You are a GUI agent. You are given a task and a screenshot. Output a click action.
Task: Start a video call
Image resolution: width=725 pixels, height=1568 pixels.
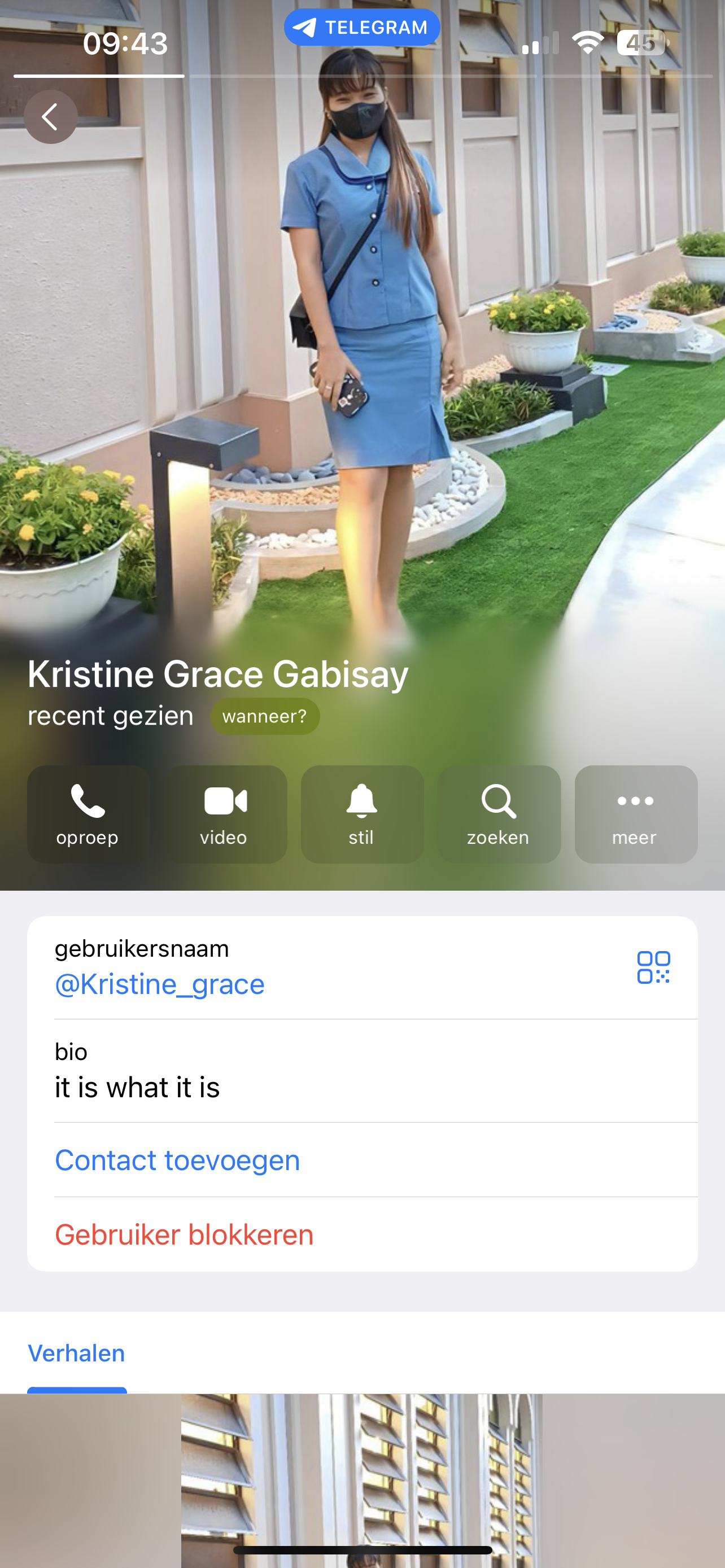click(x=225, y=814)
